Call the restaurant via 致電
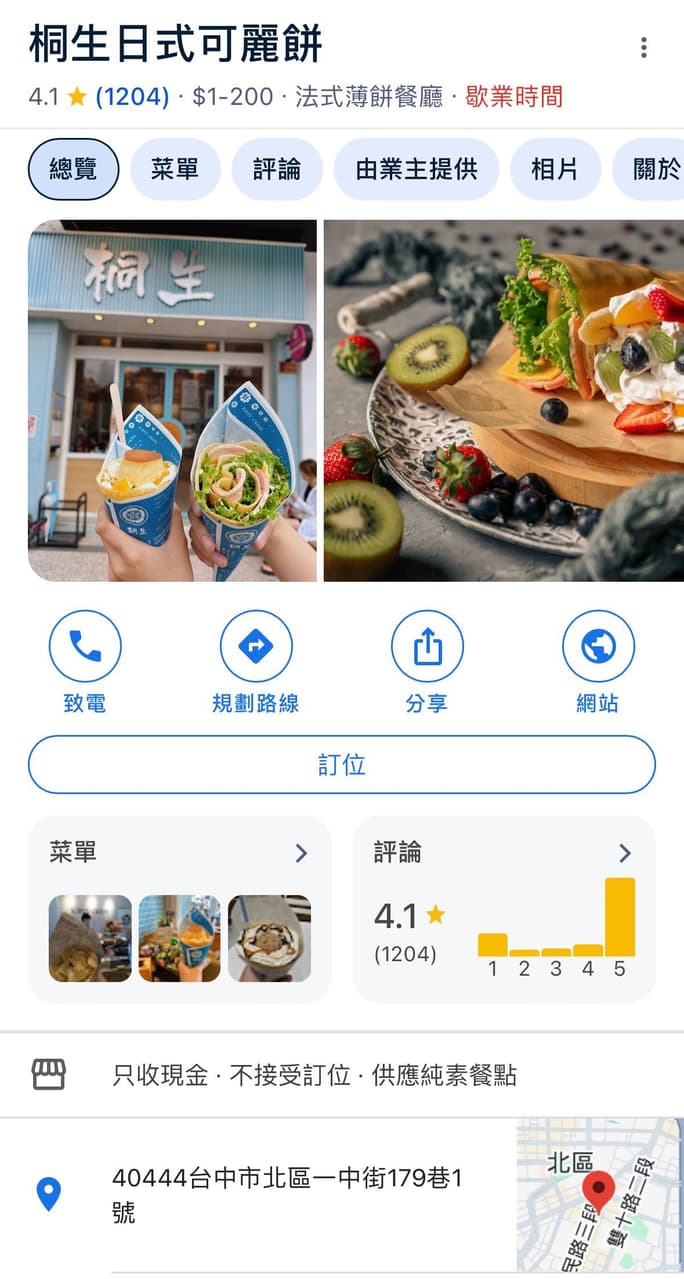 (85, 662)
